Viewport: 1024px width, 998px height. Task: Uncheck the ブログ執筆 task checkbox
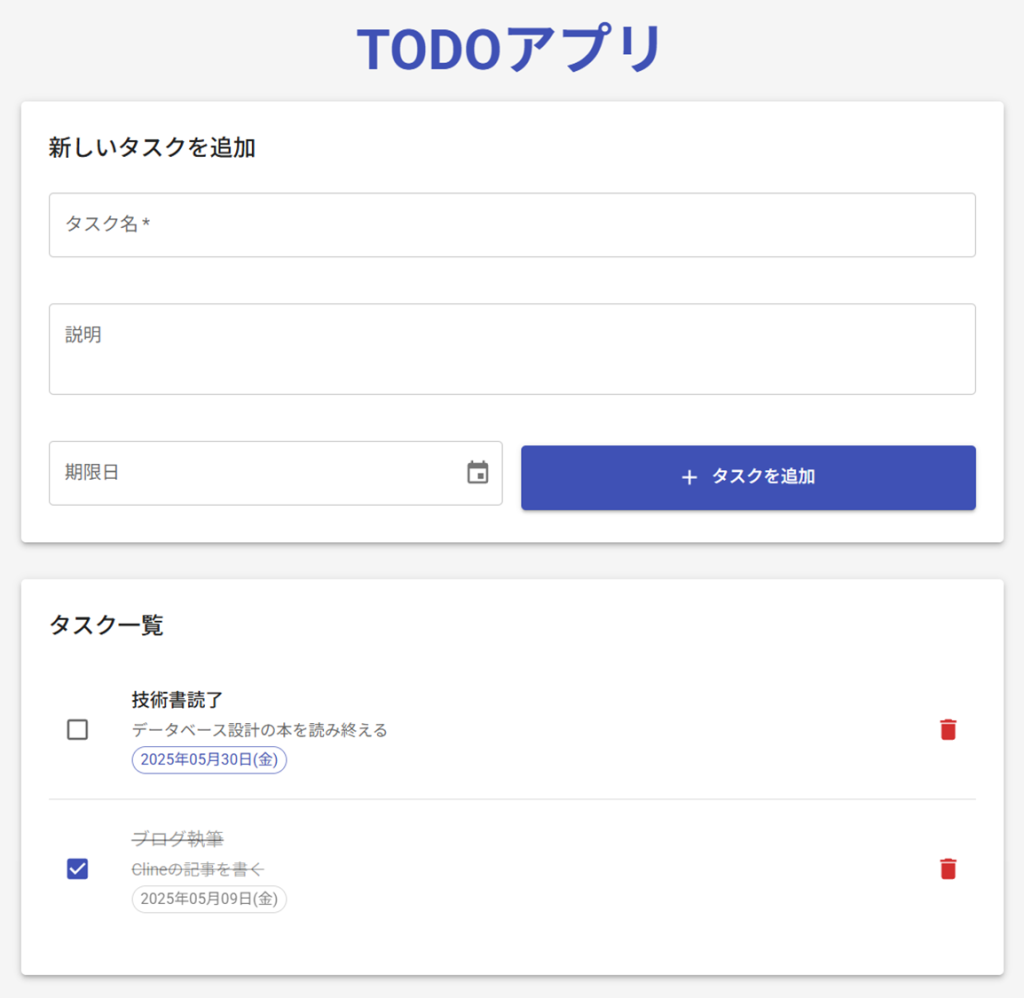click(x=77, y=869)
